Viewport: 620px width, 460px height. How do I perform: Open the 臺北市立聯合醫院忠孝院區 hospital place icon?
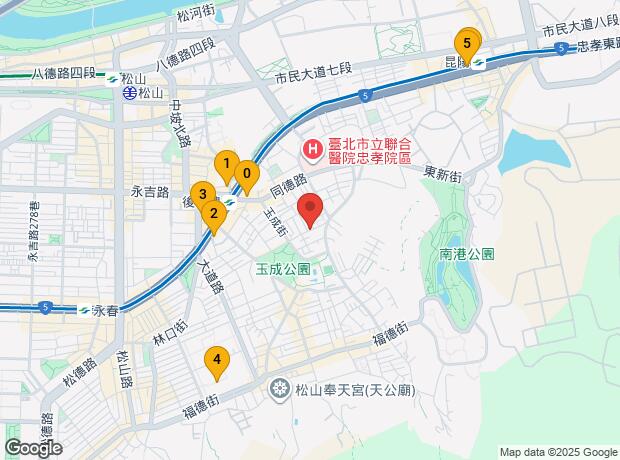pyautogui.click(x=312, y=152)
